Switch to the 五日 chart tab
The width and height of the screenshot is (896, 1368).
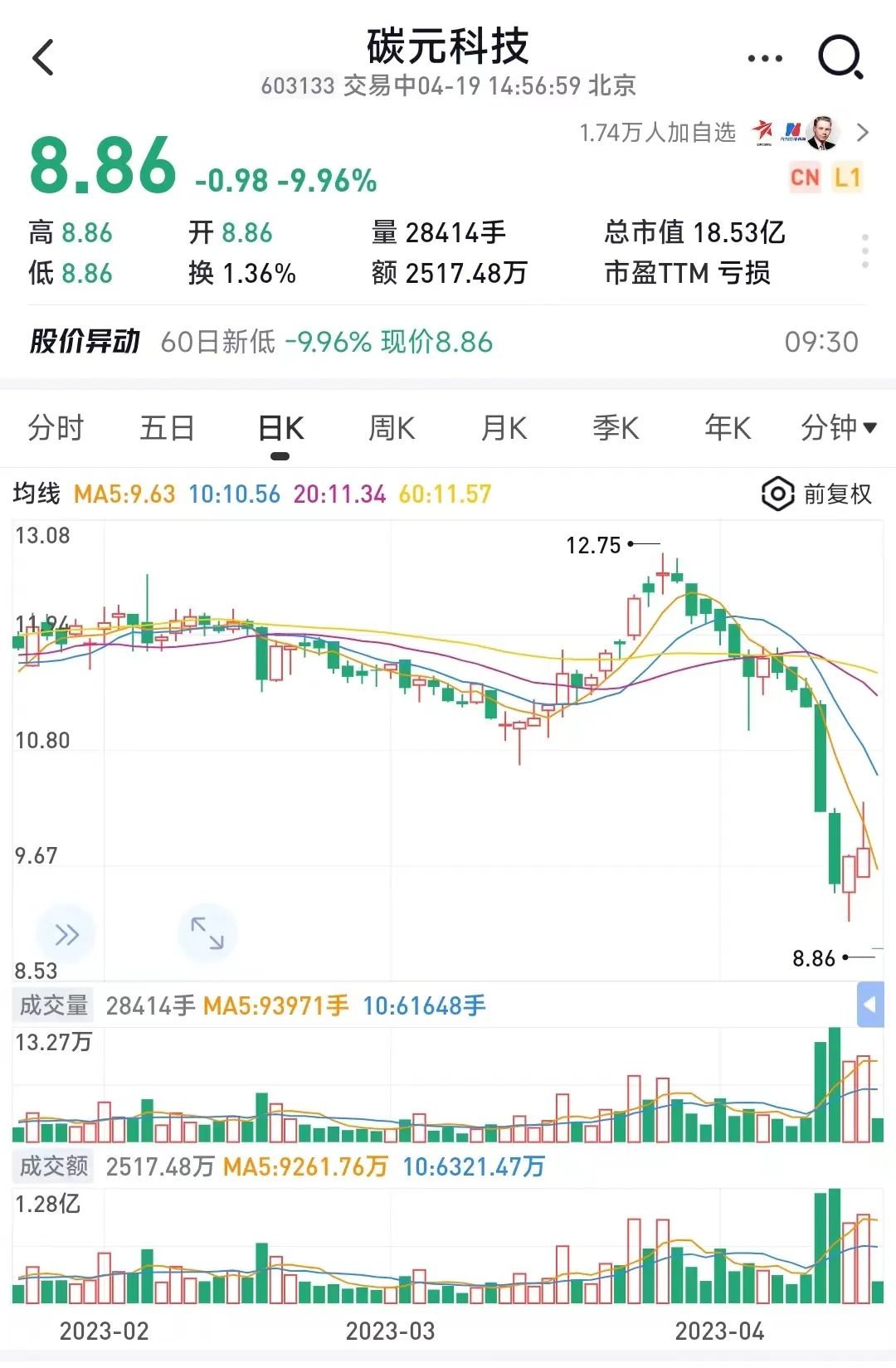tap(167, 428)
